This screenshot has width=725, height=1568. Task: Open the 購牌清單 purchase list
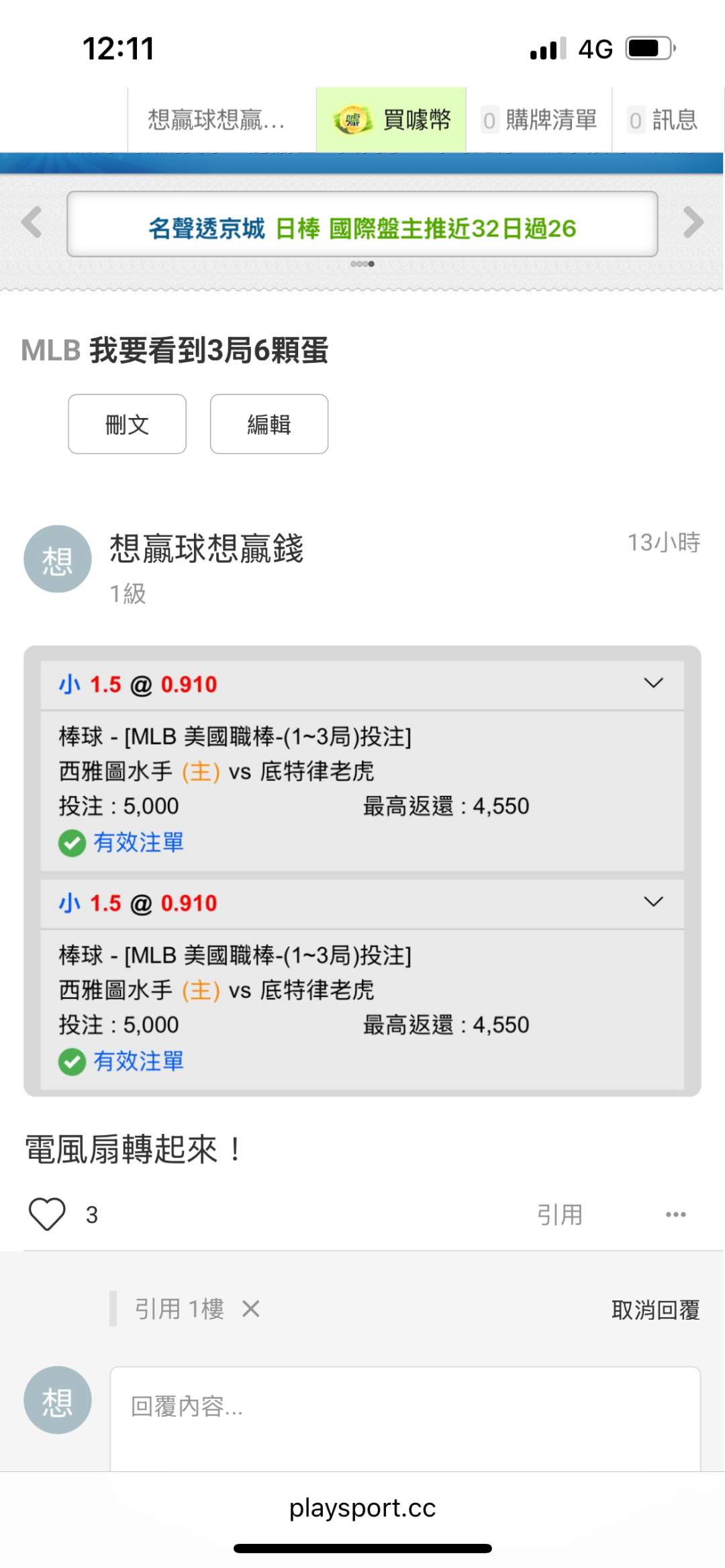tap(540, 120)
